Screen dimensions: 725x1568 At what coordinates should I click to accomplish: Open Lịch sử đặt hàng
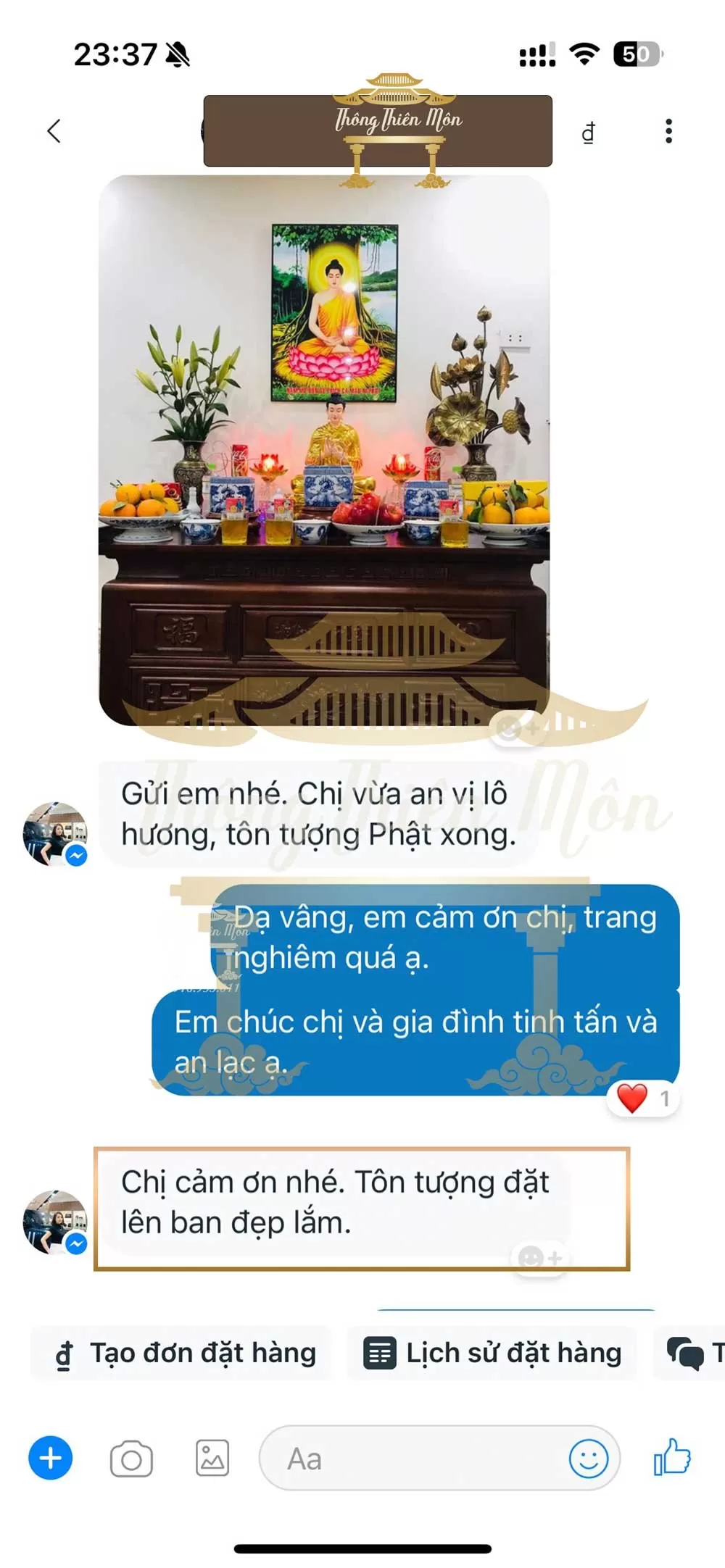[493, 1353]
